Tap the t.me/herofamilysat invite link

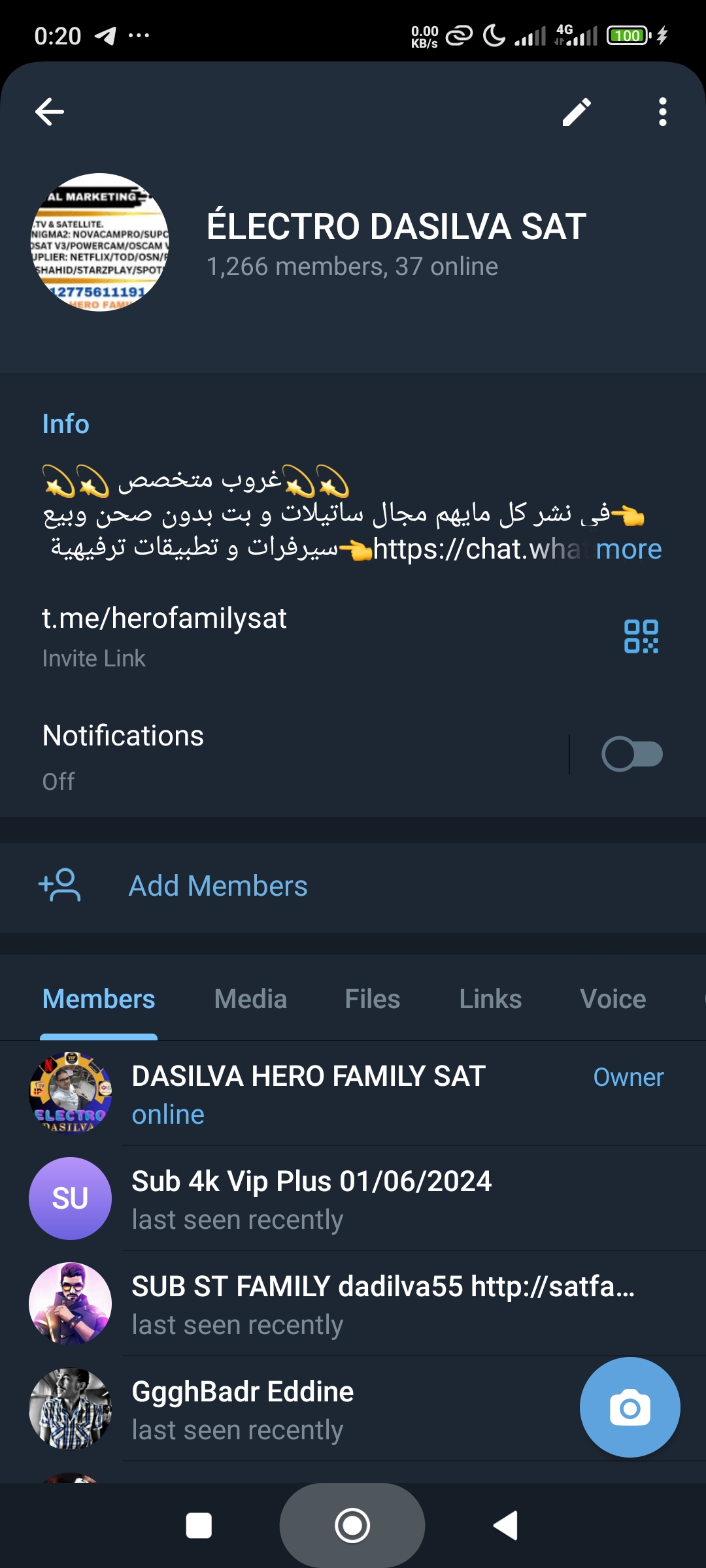(165, 619)
